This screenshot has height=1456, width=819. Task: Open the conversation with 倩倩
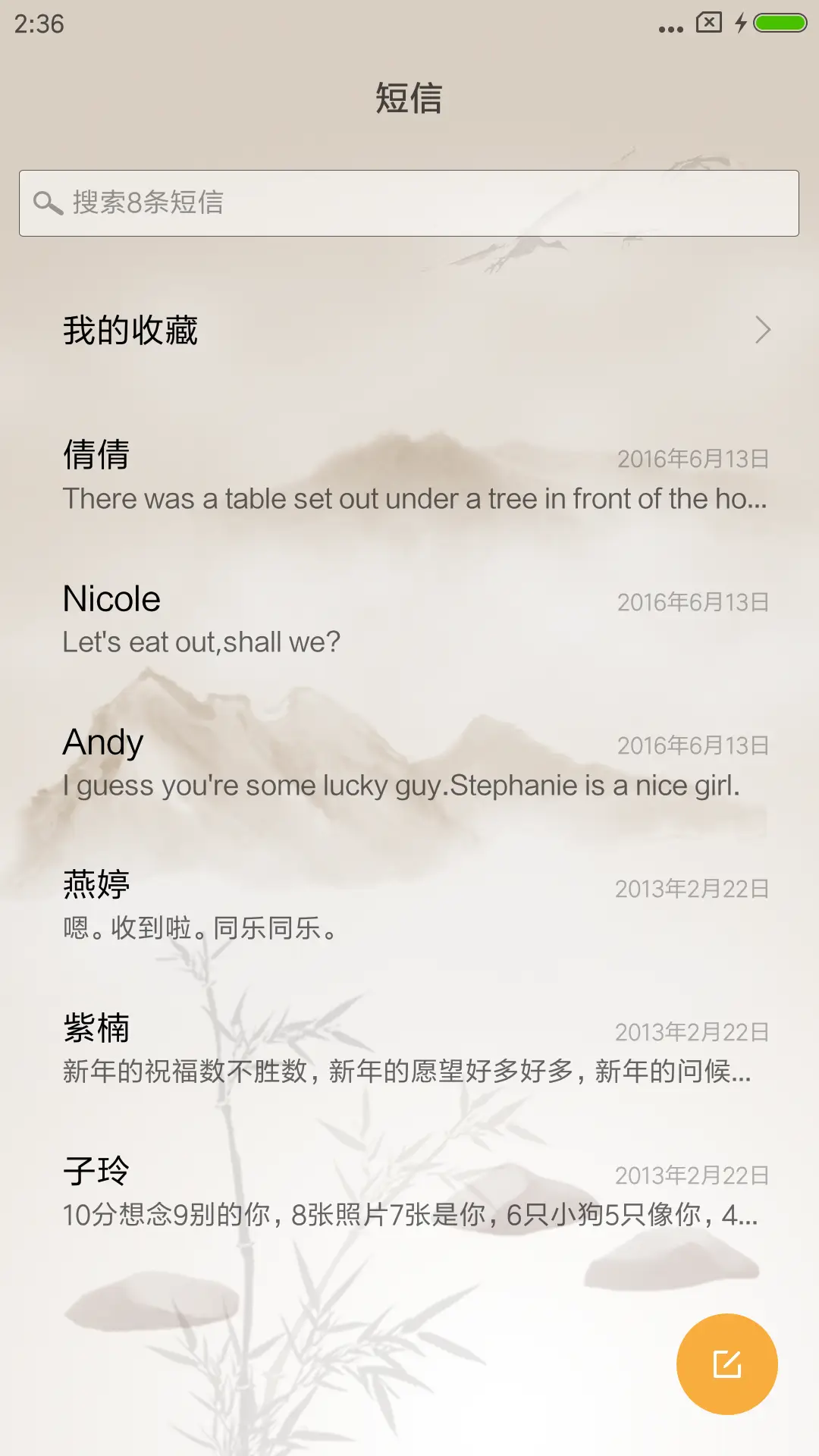(409, 476)
